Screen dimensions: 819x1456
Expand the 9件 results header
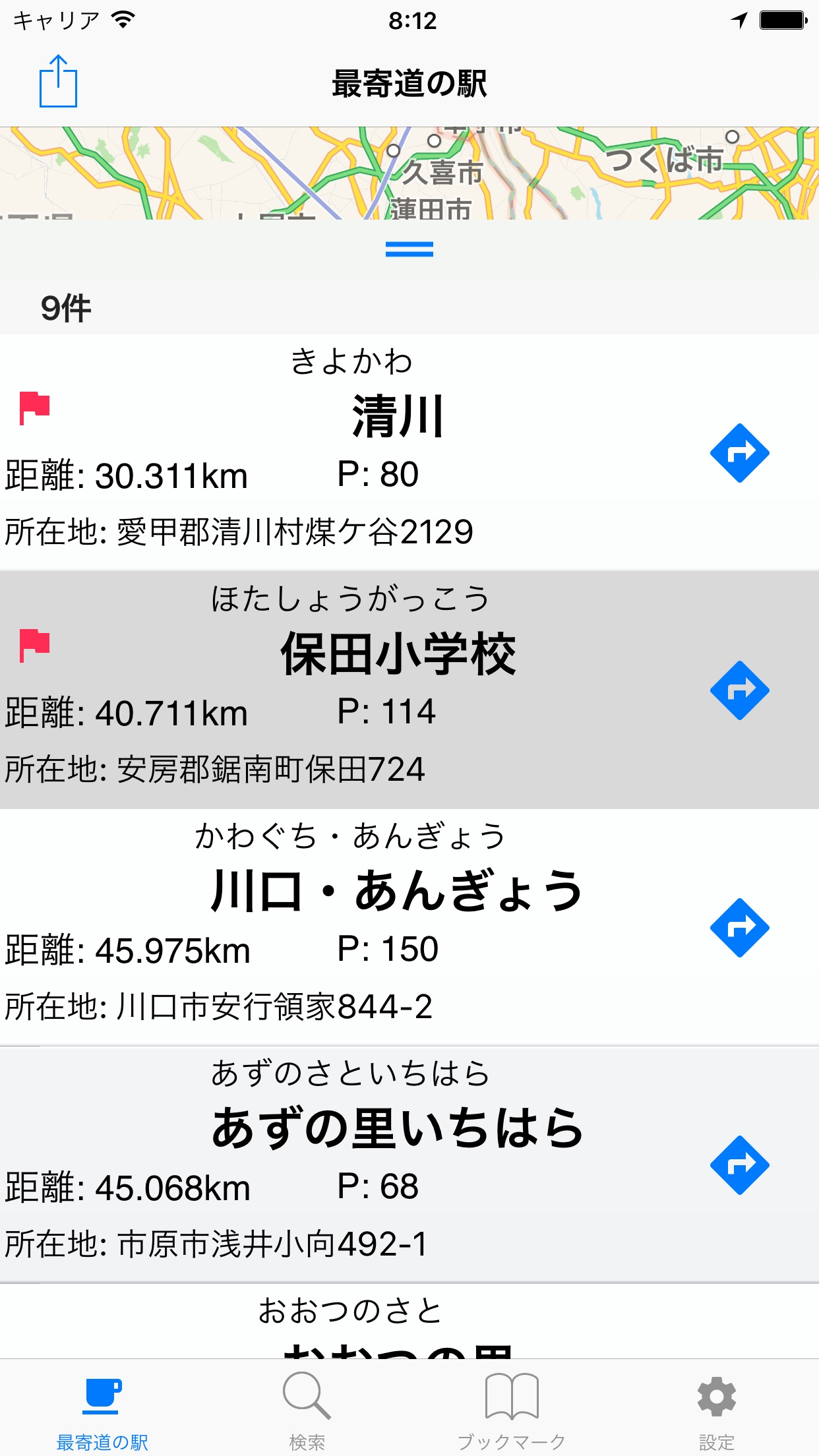(x=66, y=307)
